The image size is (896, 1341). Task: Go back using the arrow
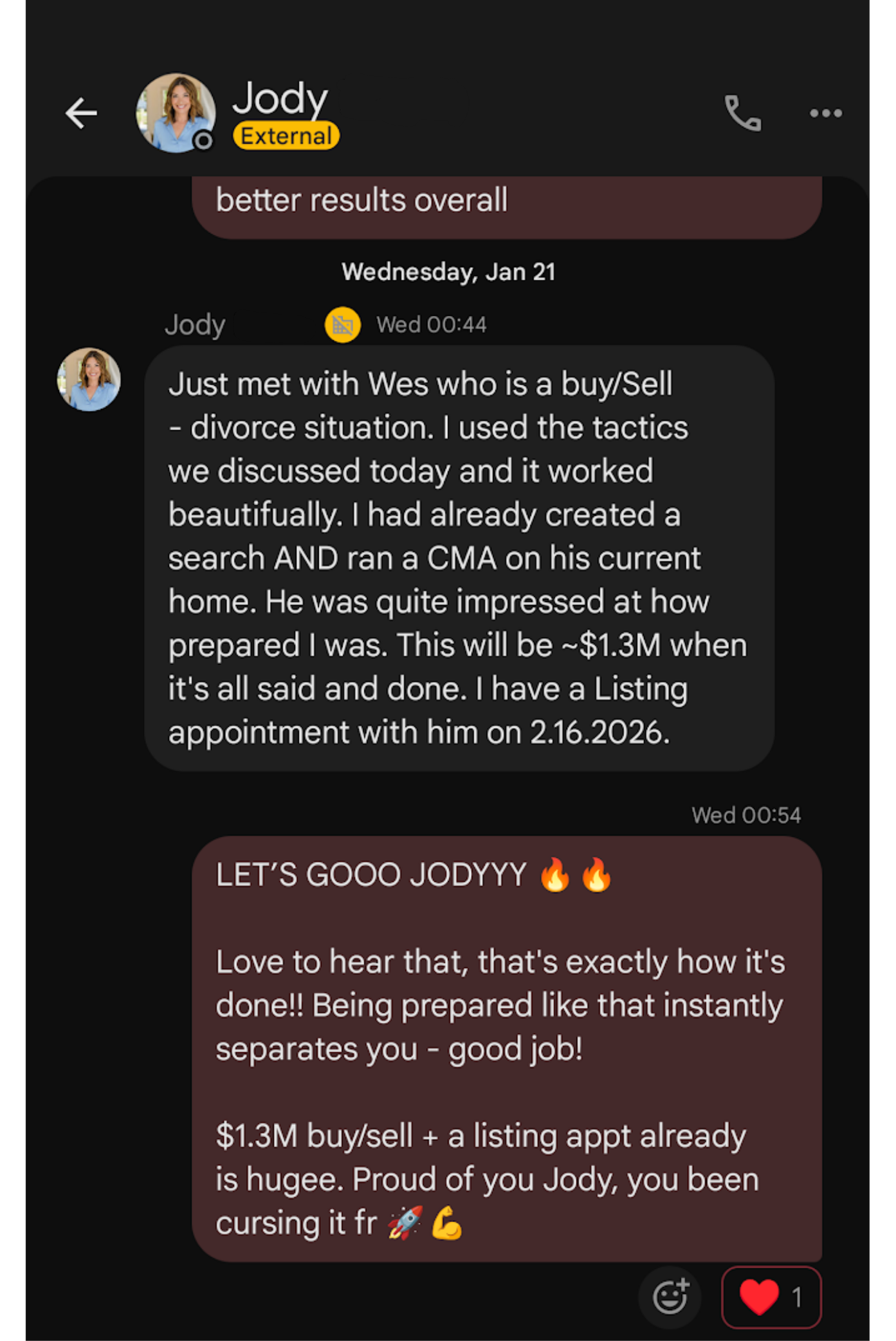coord(81,113)
